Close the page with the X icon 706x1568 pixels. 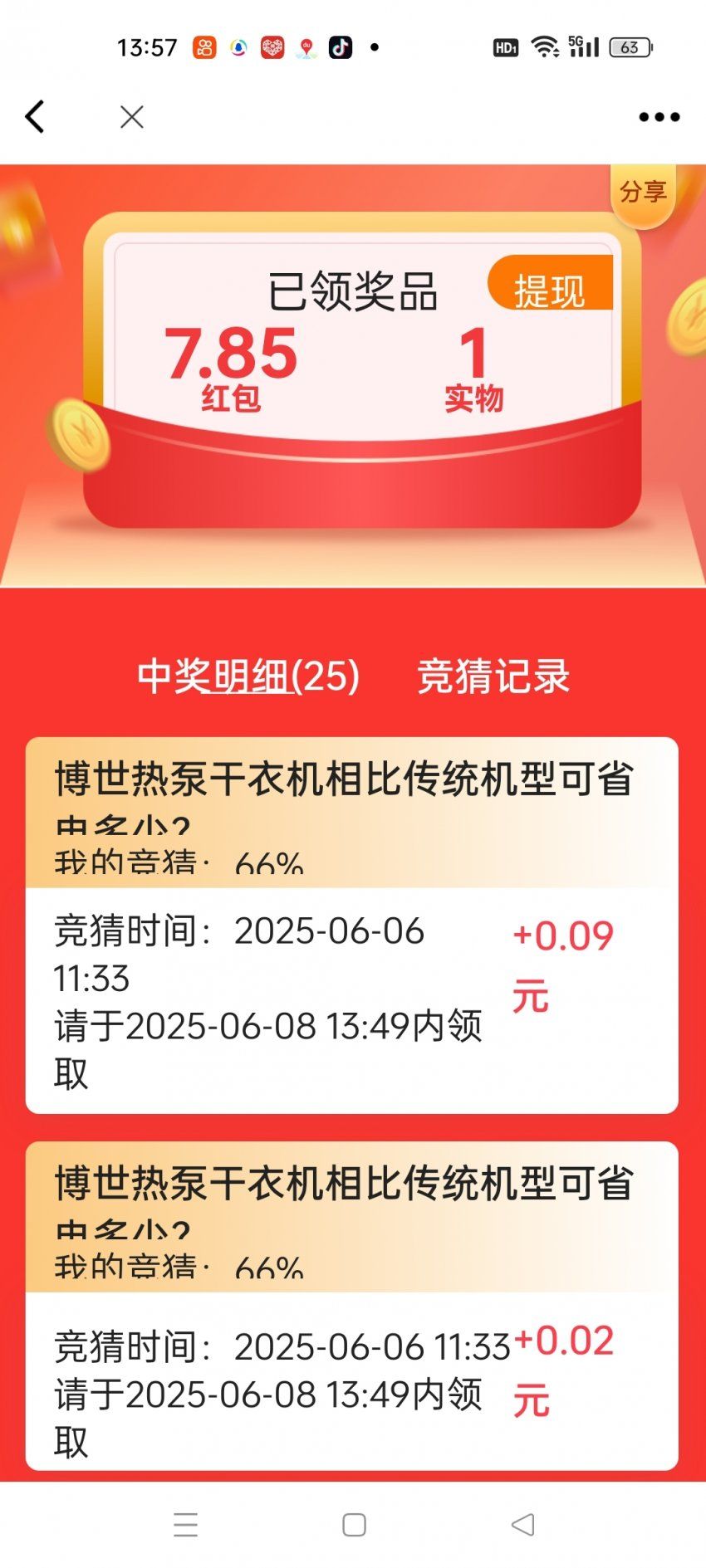click(132, 117)
